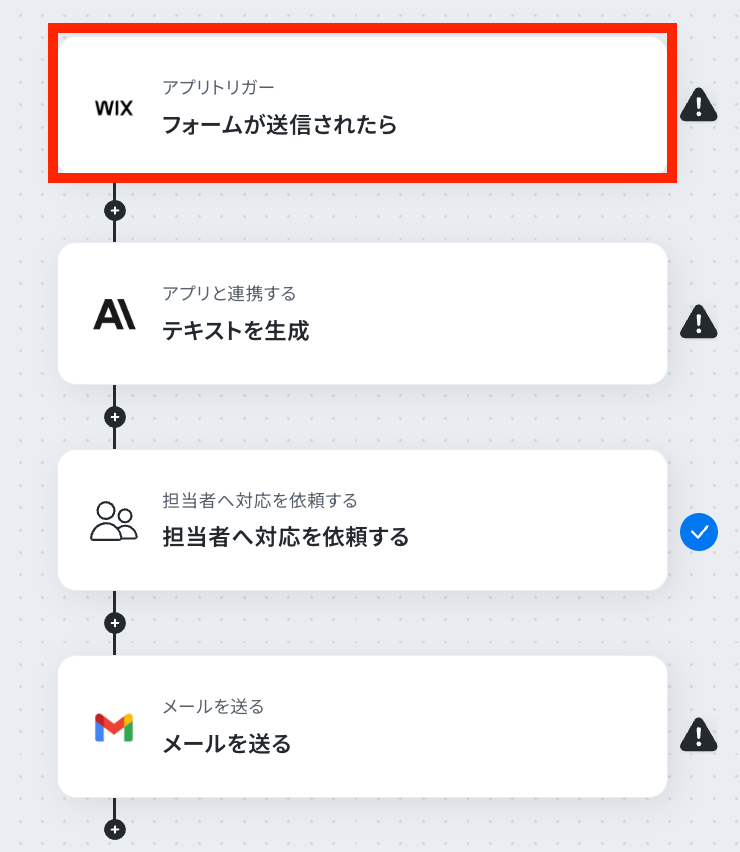Open the テキストを生成 step card
Viewport: 740px width, 852px height.
point(362,313)
